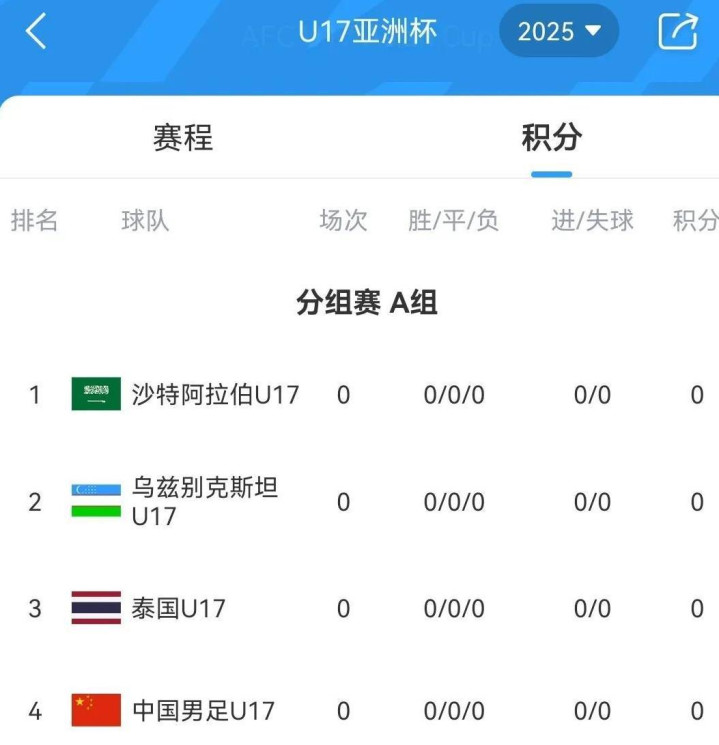Open the 2025 season dropdown
This screenshot has height=745, width=719.
559,32
